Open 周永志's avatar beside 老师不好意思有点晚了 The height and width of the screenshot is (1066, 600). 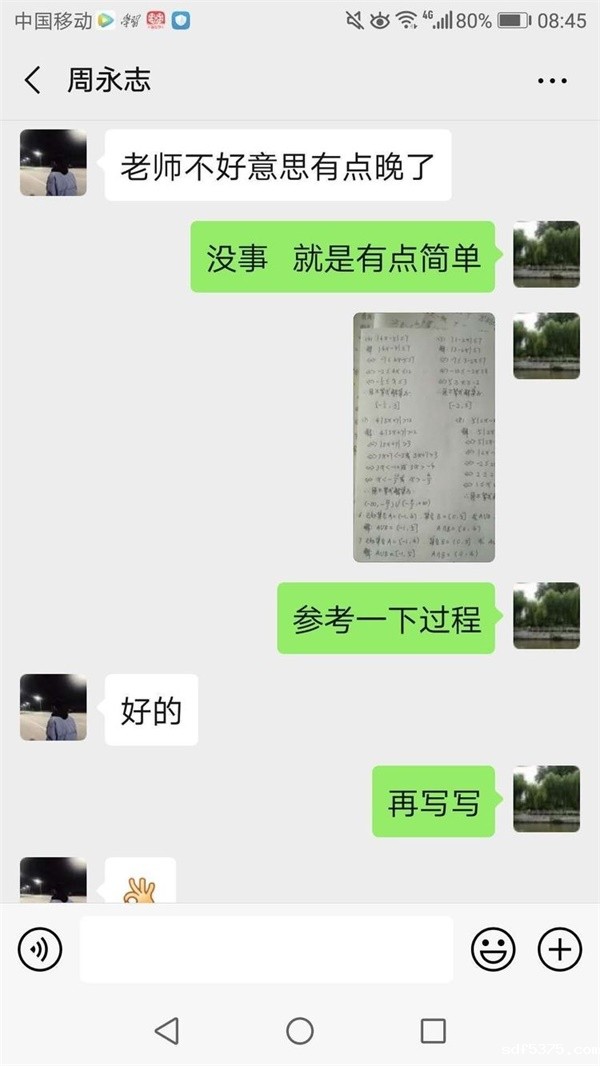click(53, 162)
